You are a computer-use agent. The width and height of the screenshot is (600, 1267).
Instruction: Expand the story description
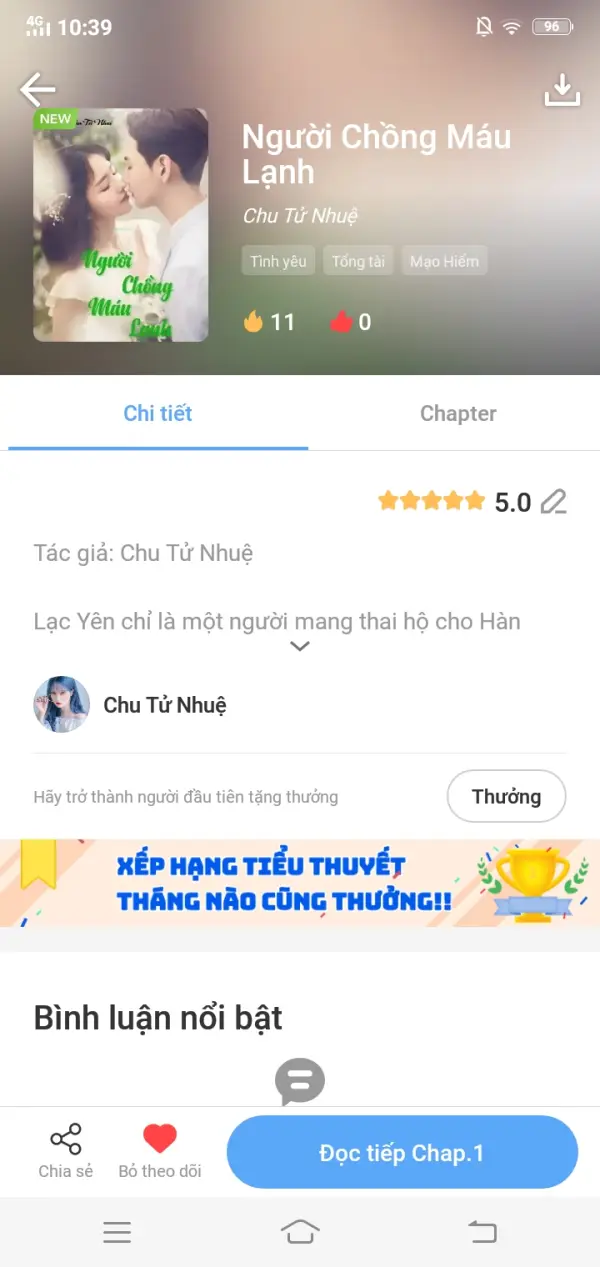(299, 646)
